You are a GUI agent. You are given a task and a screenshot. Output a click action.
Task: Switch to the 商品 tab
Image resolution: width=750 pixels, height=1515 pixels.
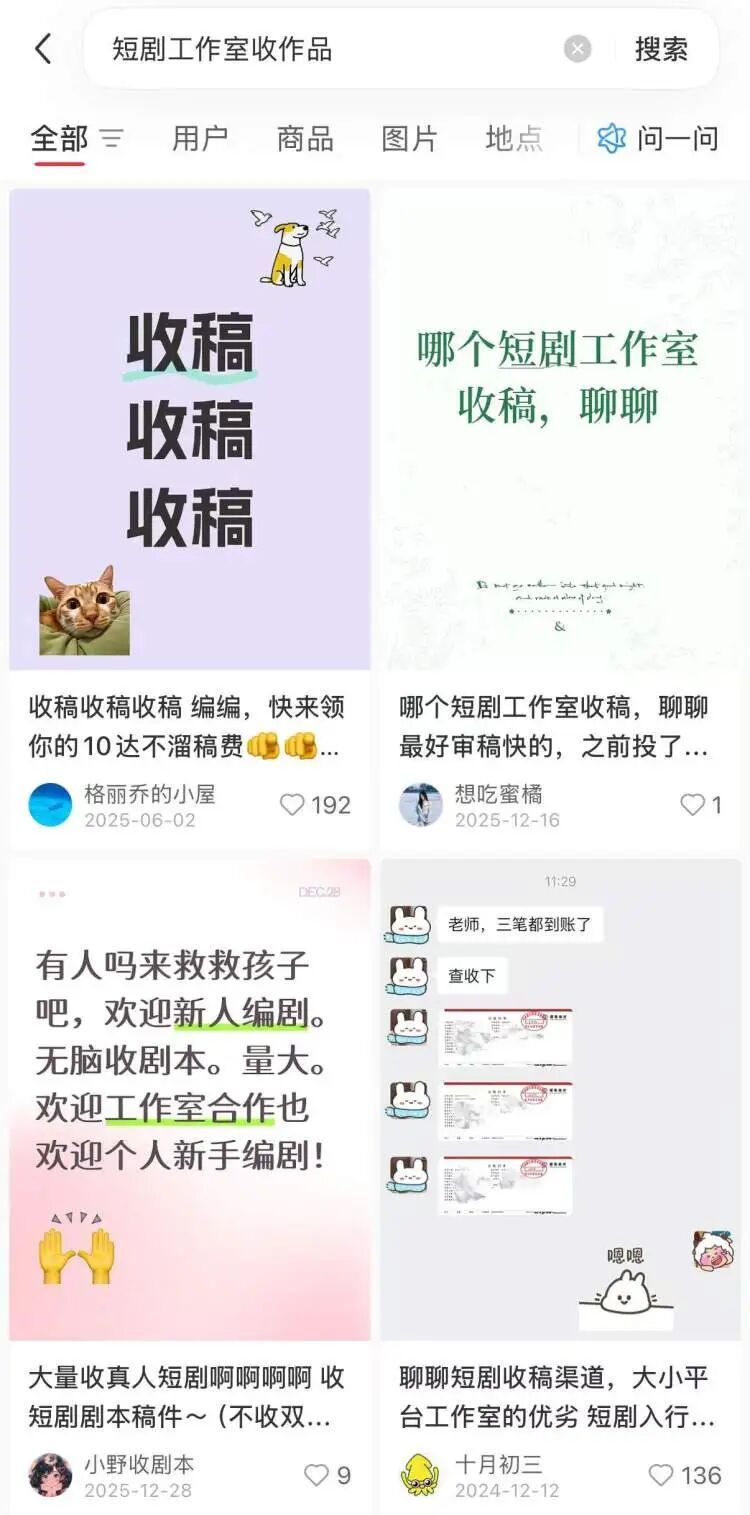tap(305, 139)
